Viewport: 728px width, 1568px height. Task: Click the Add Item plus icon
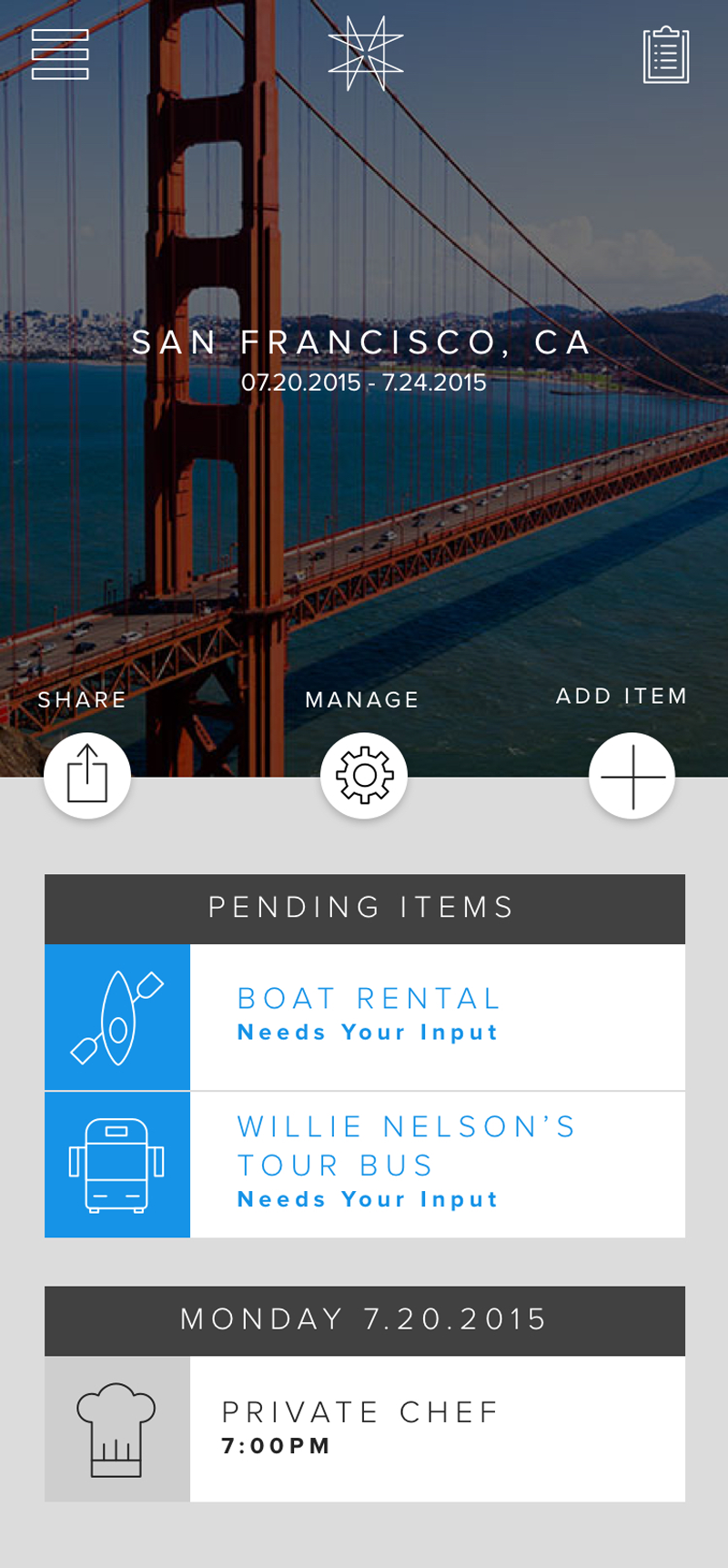click(632, 775)
